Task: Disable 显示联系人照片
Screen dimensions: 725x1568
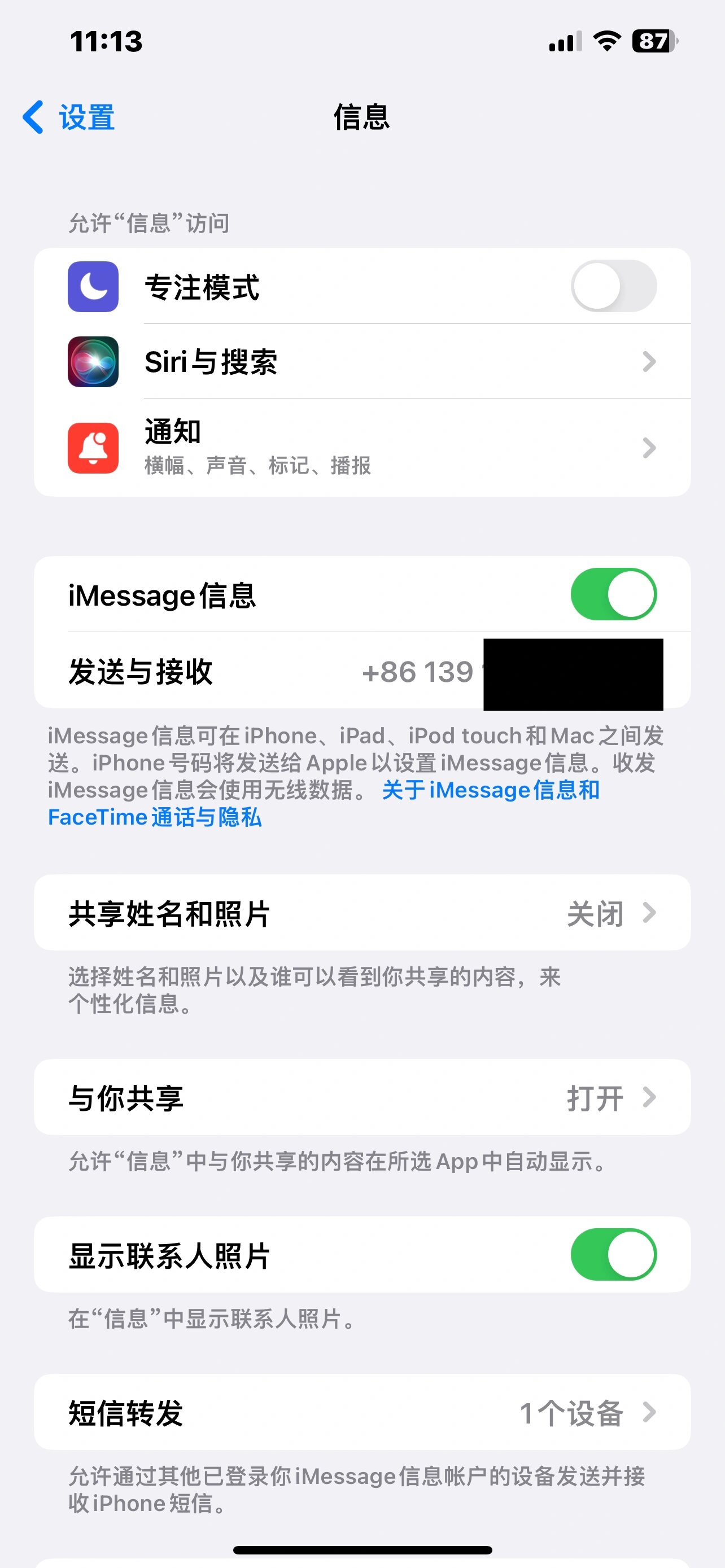Action: pyautogui.click(x=613, y=1255)
